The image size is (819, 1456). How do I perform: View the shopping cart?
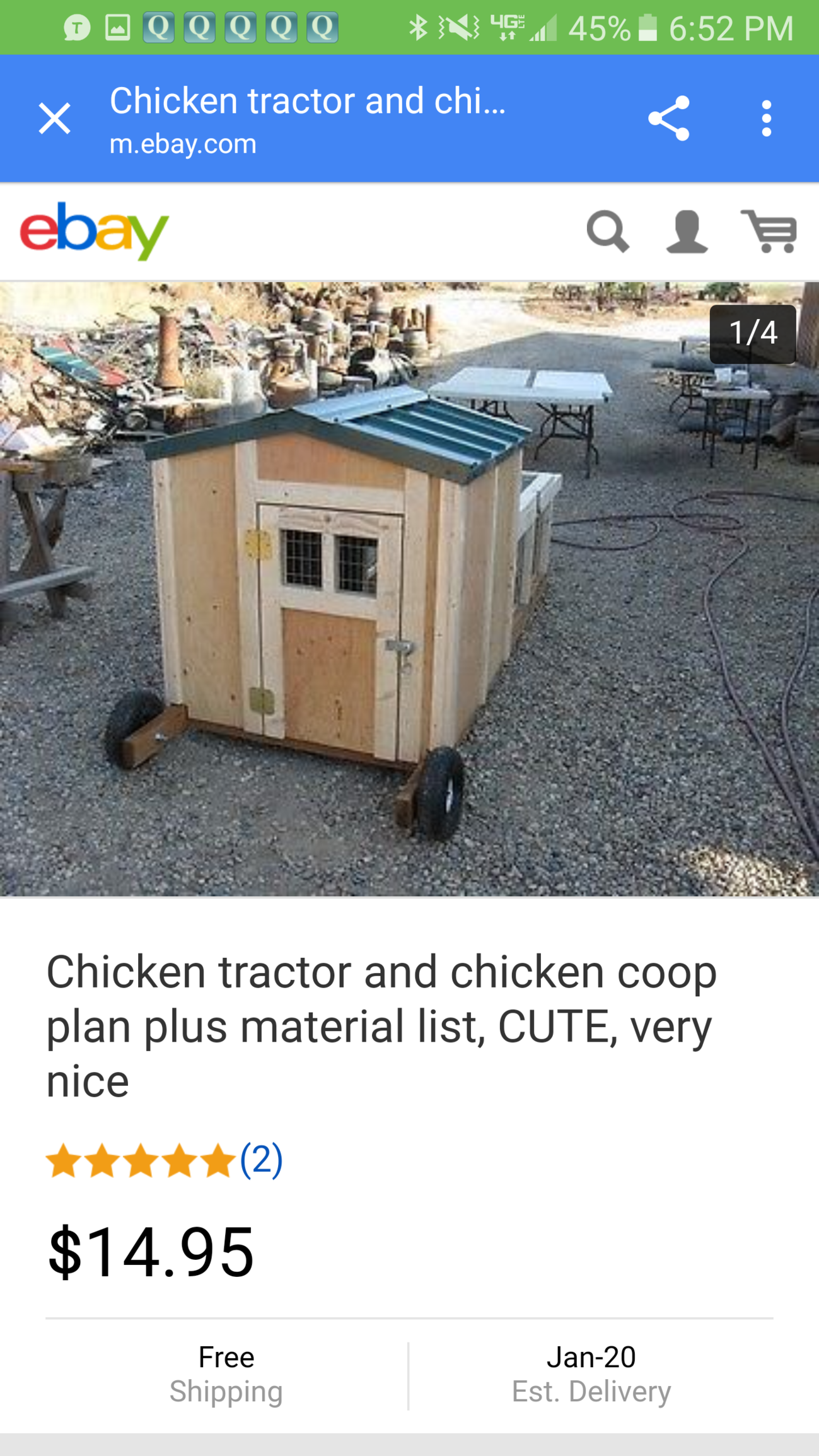pyautogui.click(x=769, y=231)
